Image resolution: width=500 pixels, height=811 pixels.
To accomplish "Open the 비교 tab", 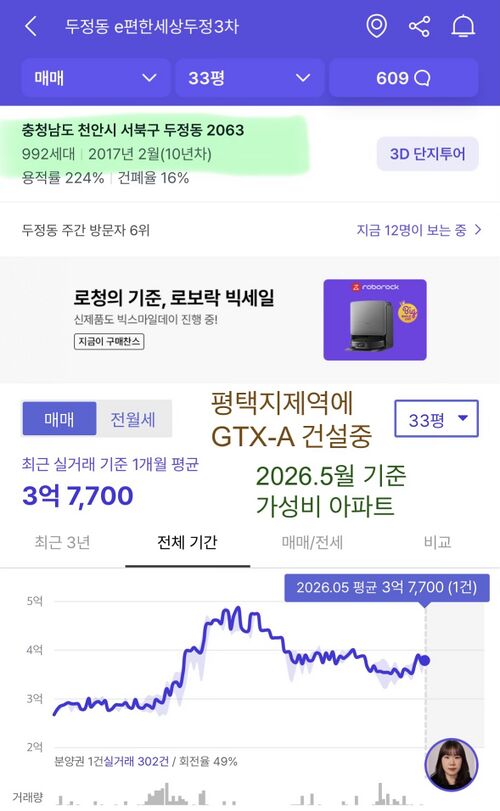I will pyautogui.click(x=437, y=542).
